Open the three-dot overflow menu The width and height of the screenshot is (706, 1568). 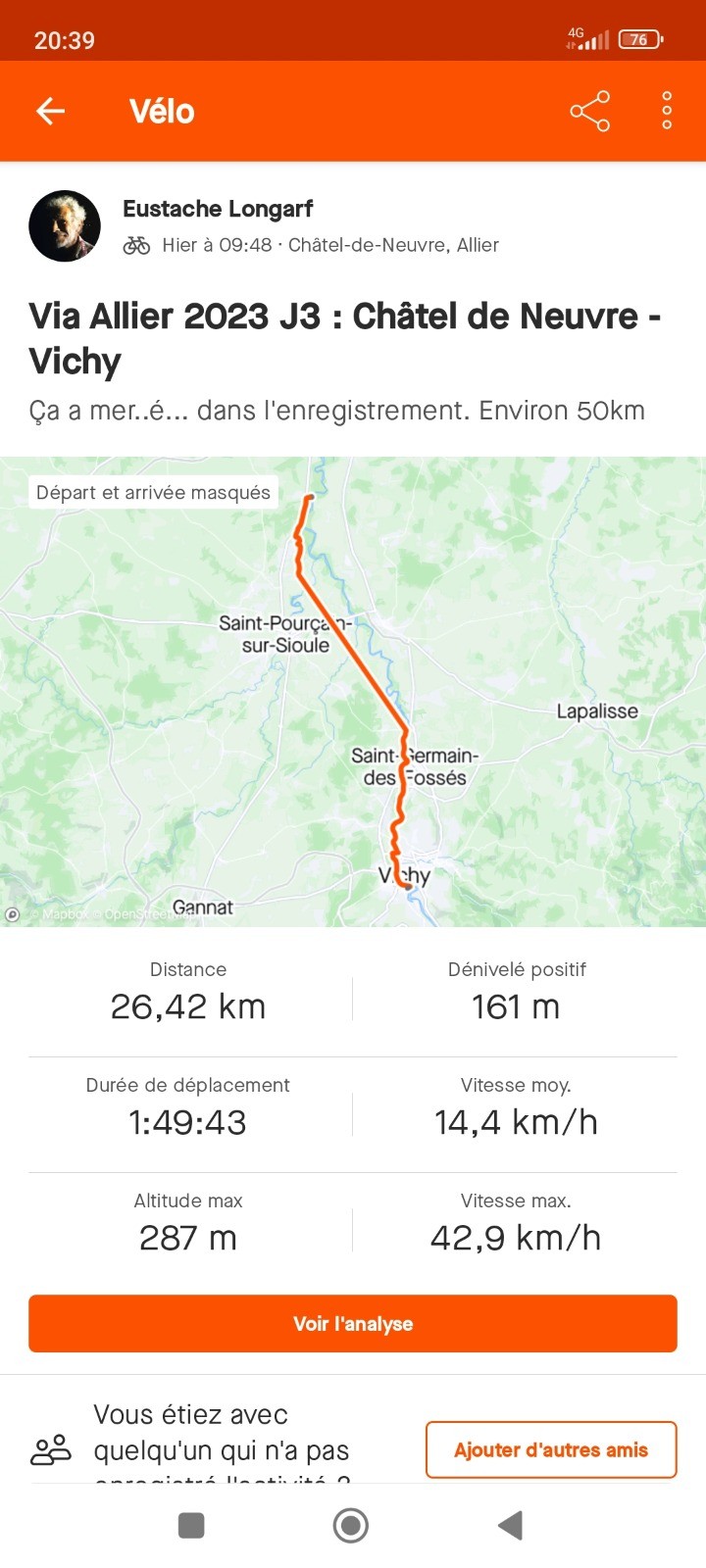pyautogui.click(x=667, y=112)
